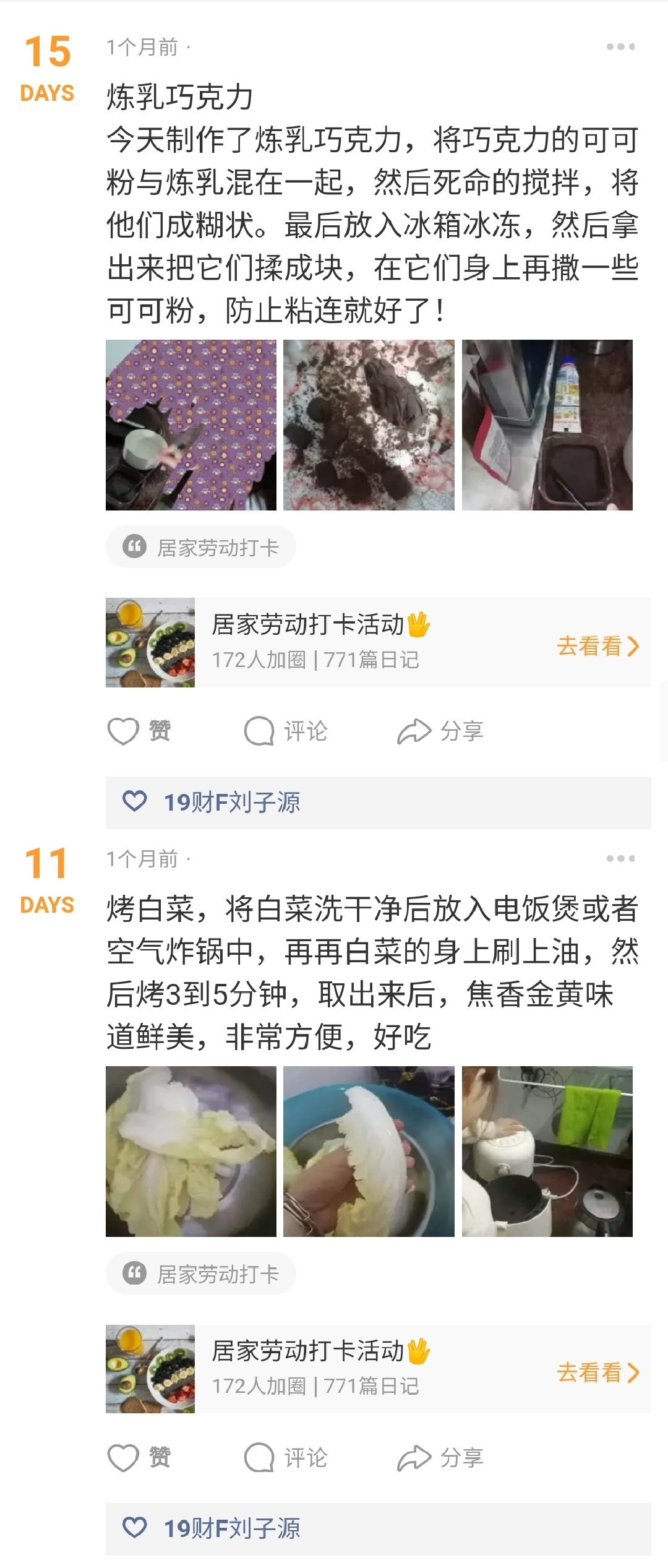Open the first 居家劳动打卡 topic tag
The image size is (668, 1568).
[200, 547]
